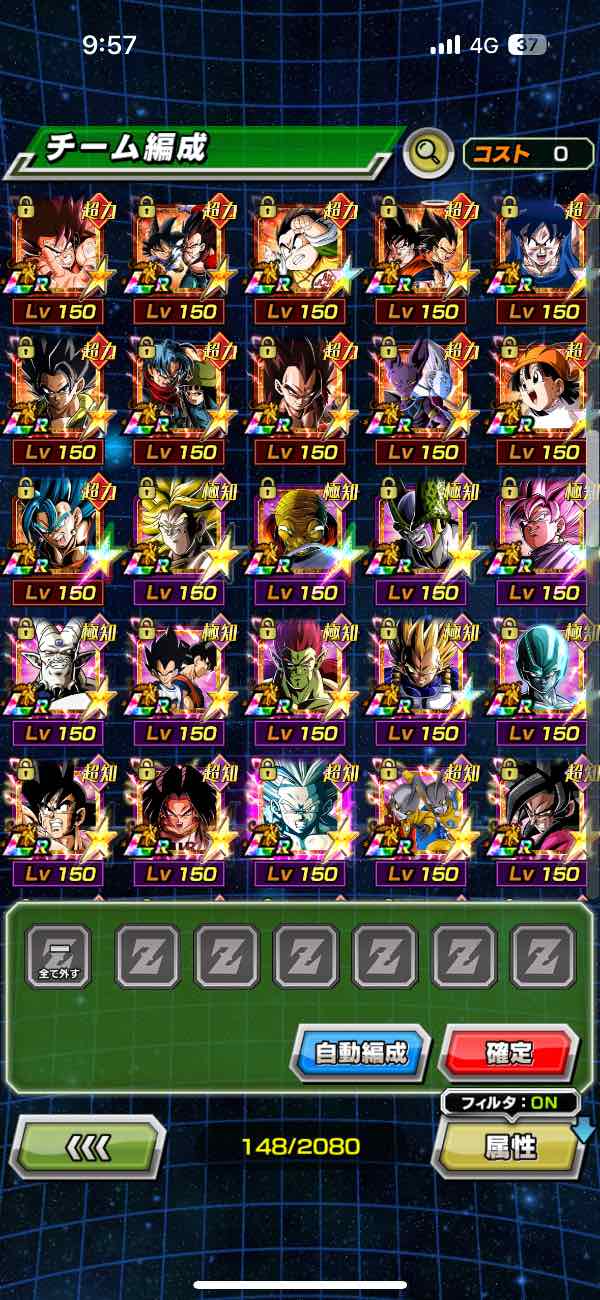Go back with the green arrow button
Image resolution: width=600 pixels, height=1300 pixels.
coord(88,1146)
